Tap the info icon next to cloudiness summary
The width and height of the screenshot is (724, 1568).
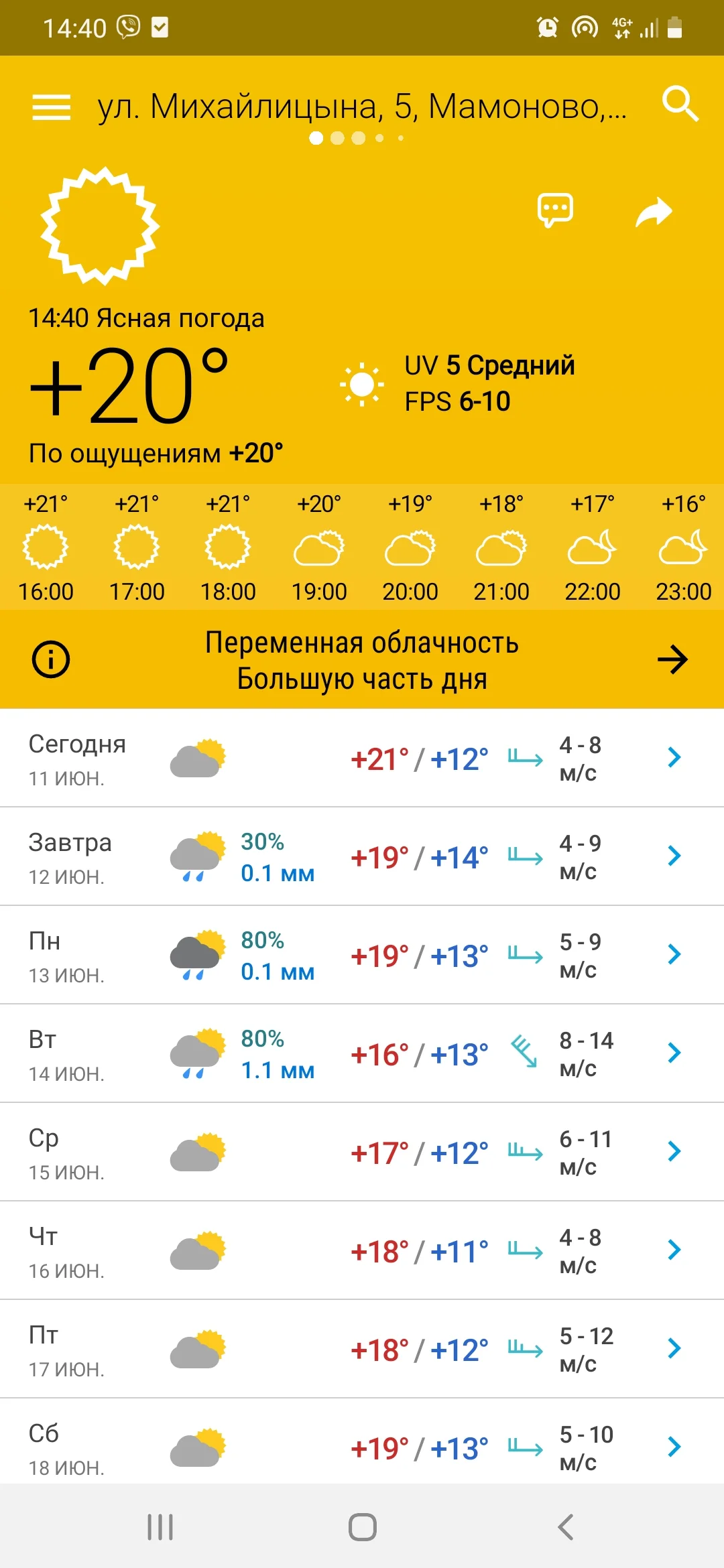click(x=52, y=659)
